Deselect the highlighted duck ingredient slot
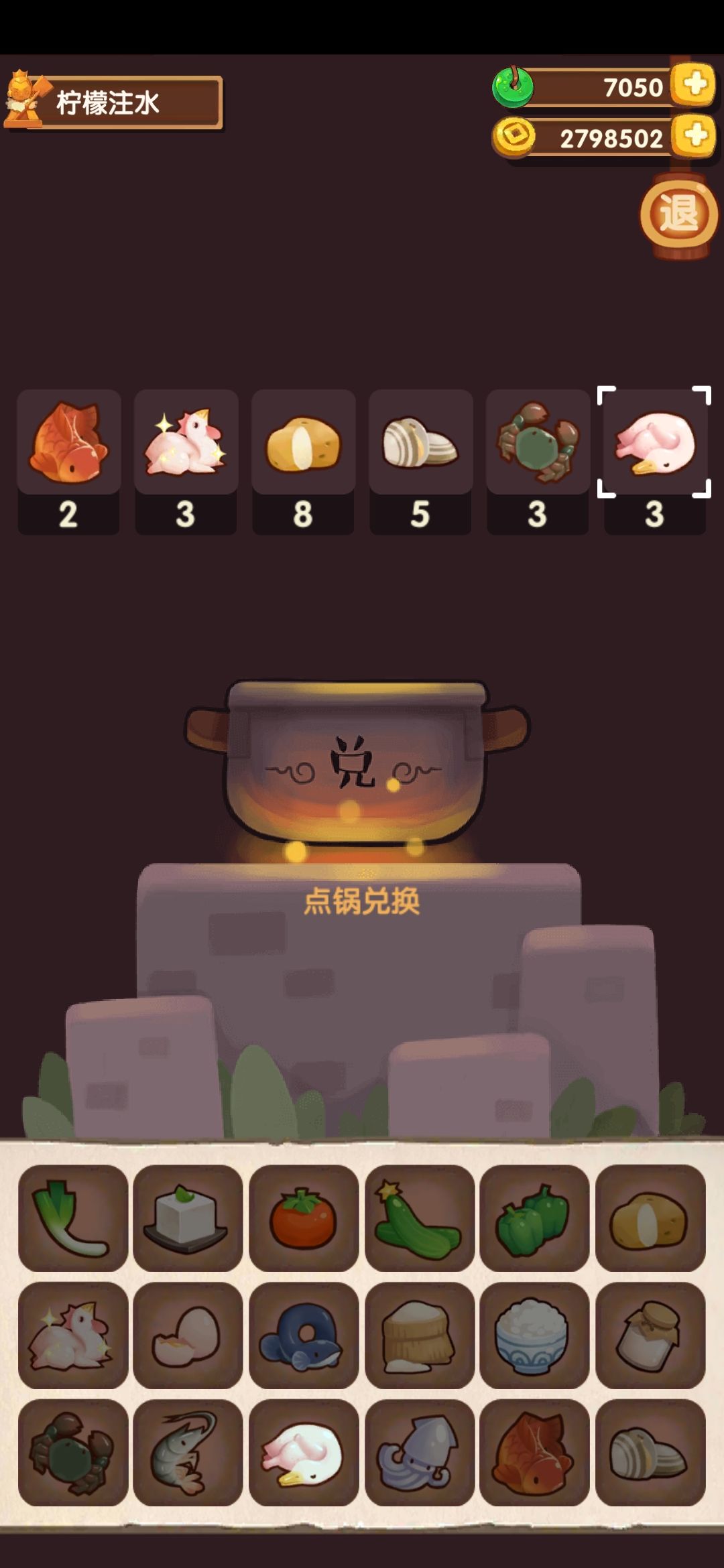Image resolution: width=724 pixels, height=1568 pixels. (x=654, y=442)
